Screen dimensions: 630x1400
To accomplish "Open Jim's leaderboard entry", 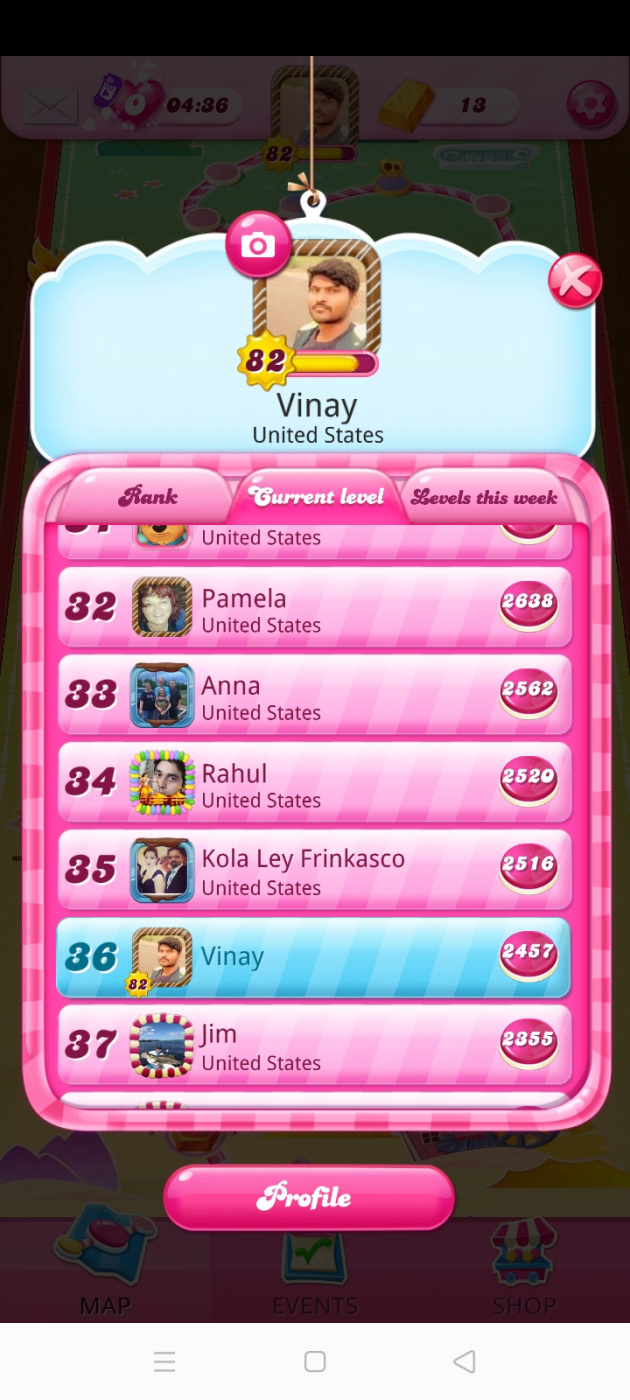I will point(314,1045).
